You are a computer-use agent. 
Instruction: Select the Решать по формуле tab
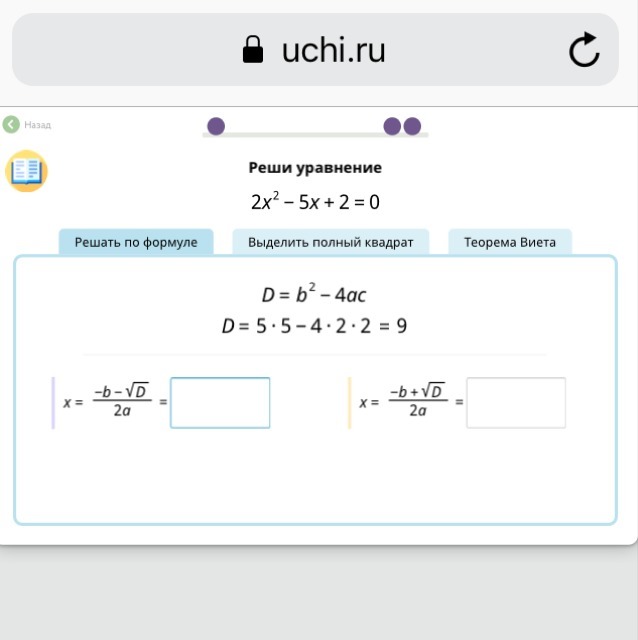coord(136,242)
